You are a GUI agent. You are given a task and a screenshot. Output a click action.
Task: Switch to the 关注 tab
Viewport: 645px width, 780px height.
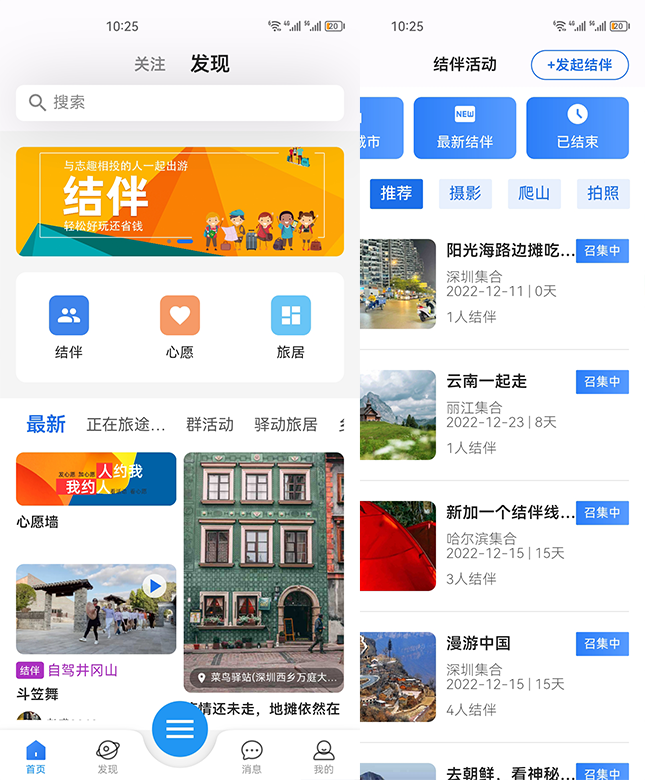(150, 64)
